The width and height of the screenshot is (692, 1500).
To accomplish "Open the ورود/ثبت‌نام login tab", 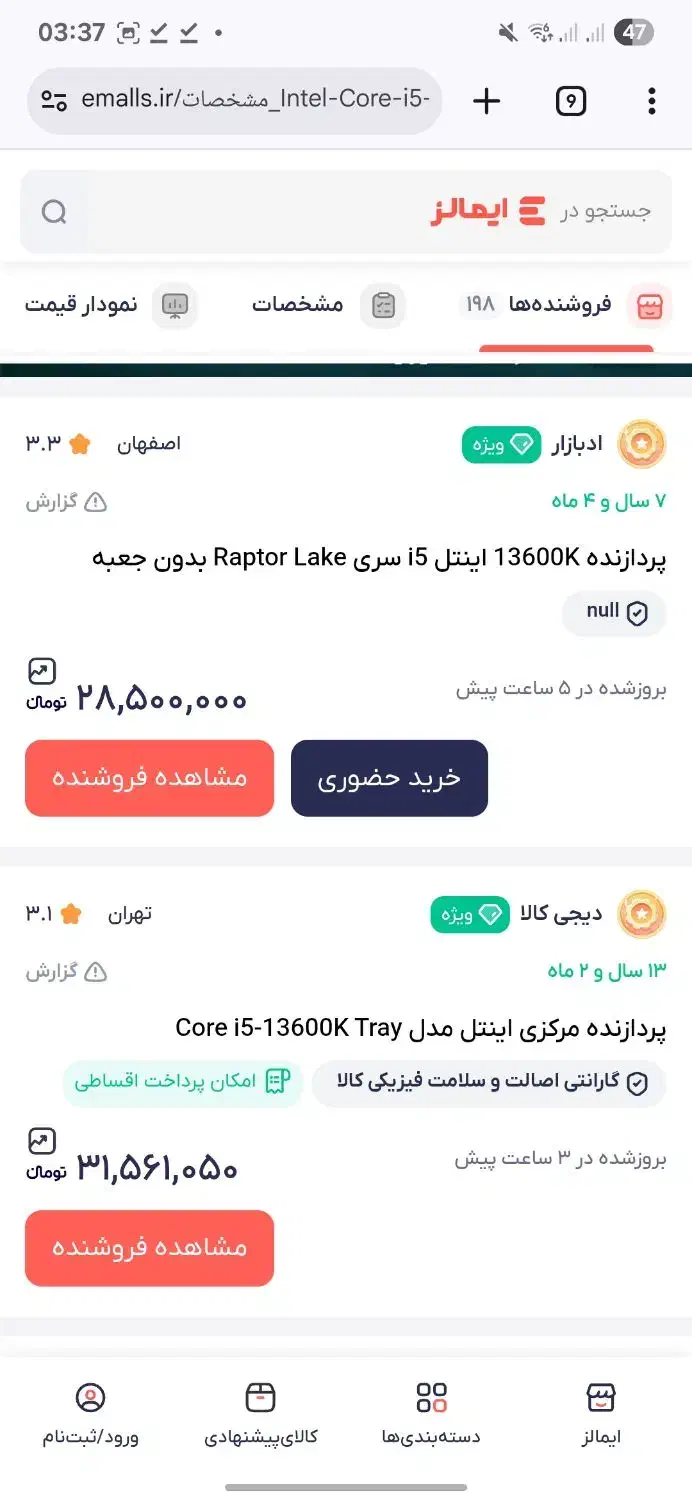I will (90, 1412).
